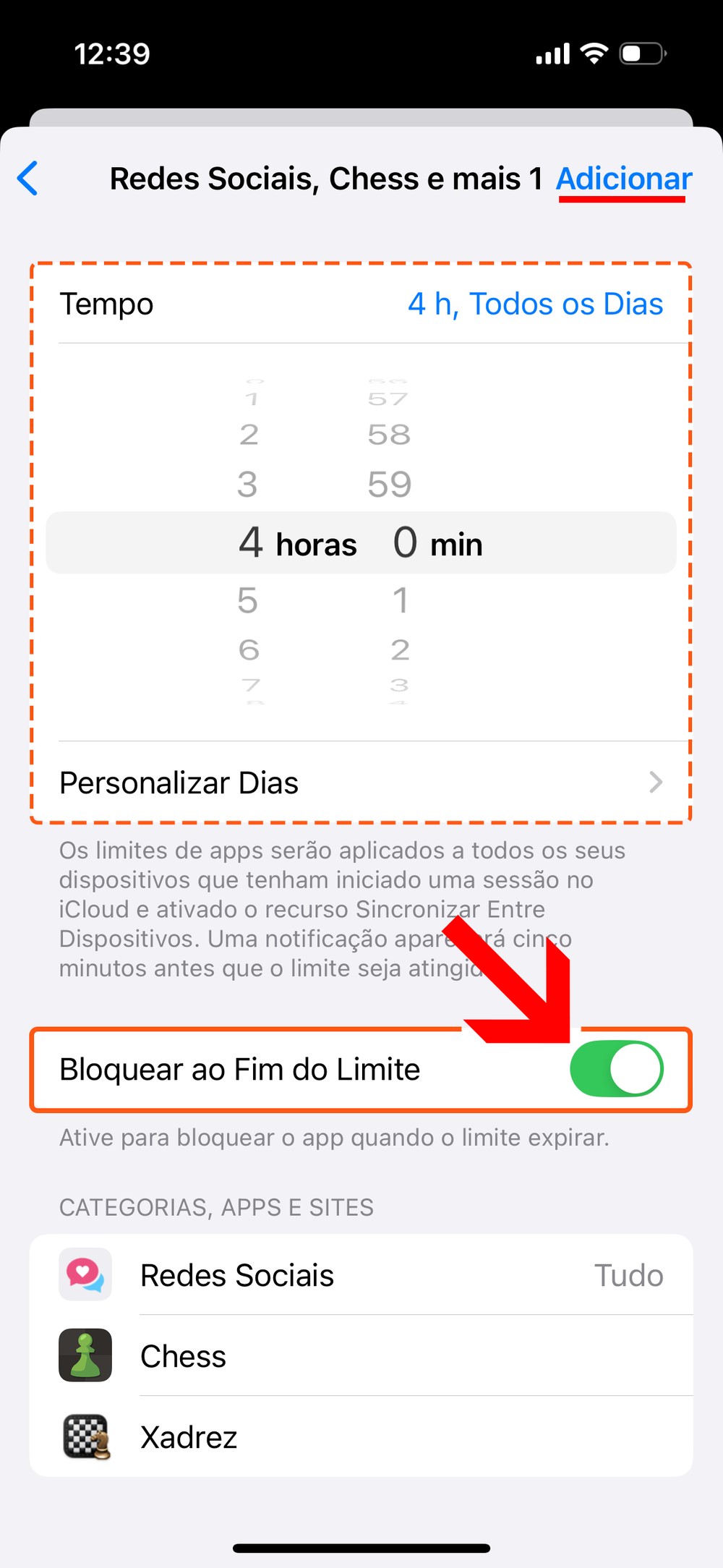This screenshot has width=723, height=1568.
Task: Choose 59 in the minutes picker
Action: tap(390, 484)
